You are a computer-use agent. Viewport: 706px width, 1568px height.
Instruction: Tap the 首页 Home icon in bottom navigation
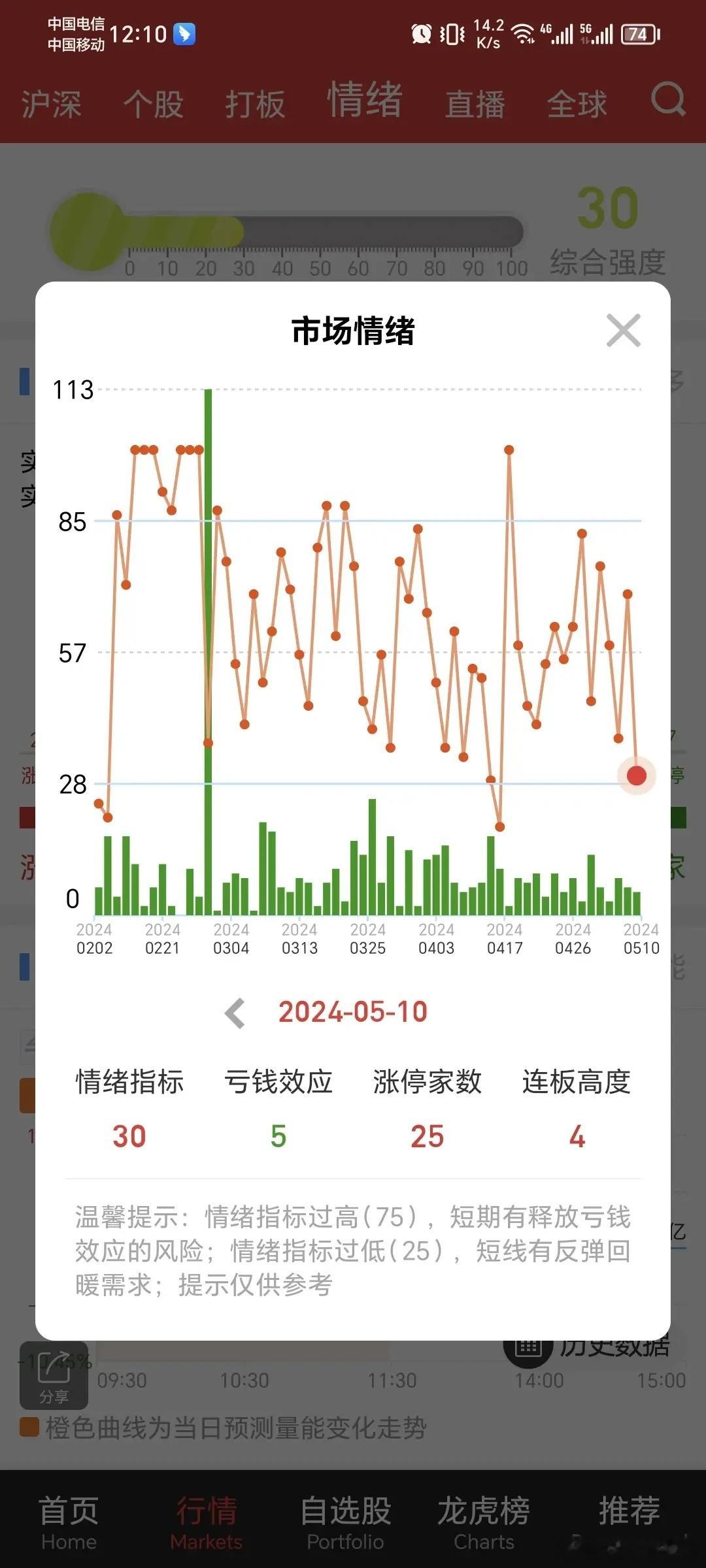[67, 1516]
